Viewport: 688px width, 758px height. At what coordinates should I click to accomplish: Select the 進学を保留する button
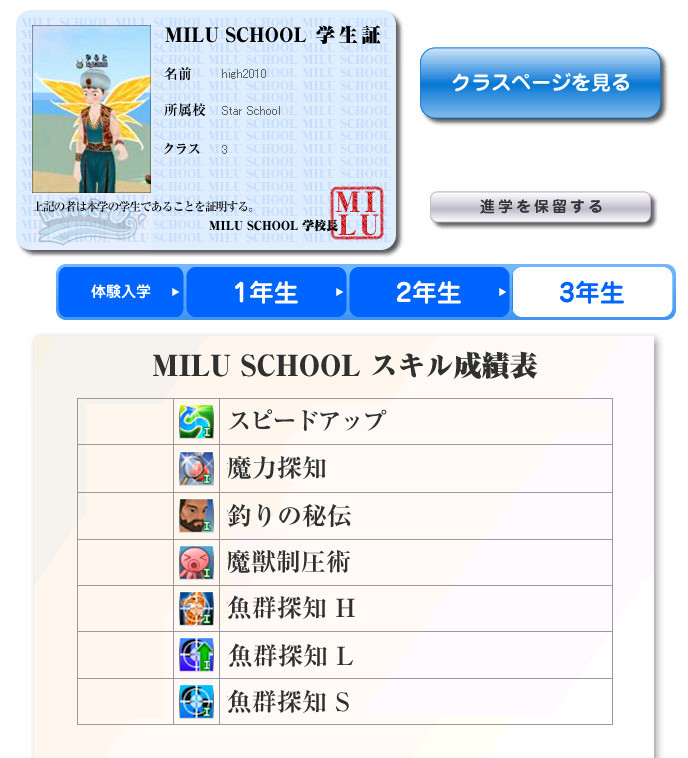pos(540,207)
